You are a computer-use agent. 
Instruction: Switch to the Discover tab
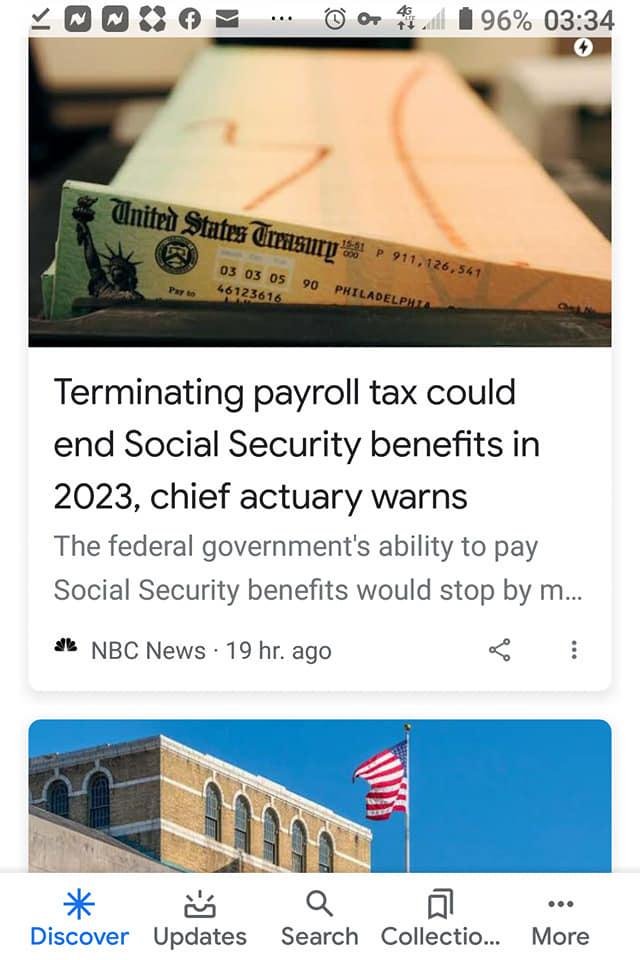tap(79, 918)
